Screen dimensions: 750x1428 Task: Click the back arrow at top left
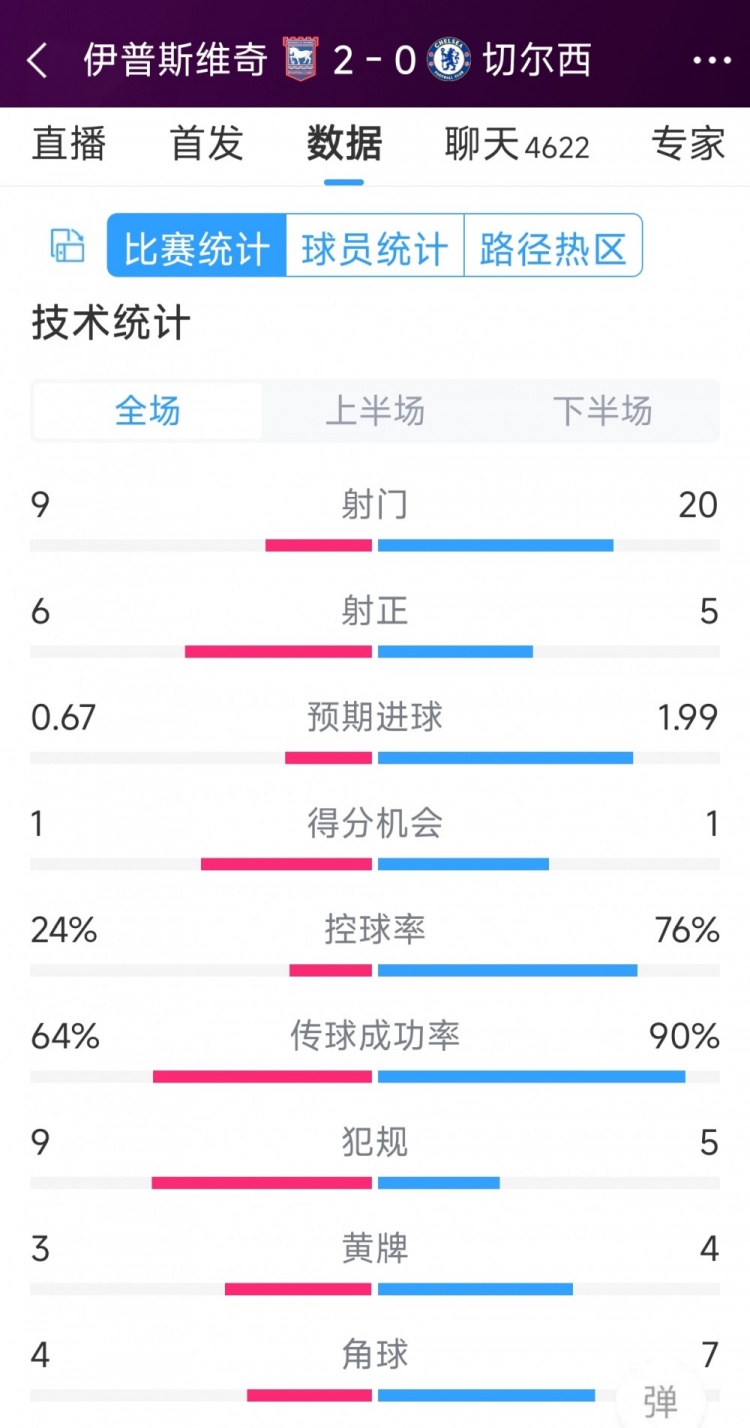pyautogui.click(x=38, y=61)
